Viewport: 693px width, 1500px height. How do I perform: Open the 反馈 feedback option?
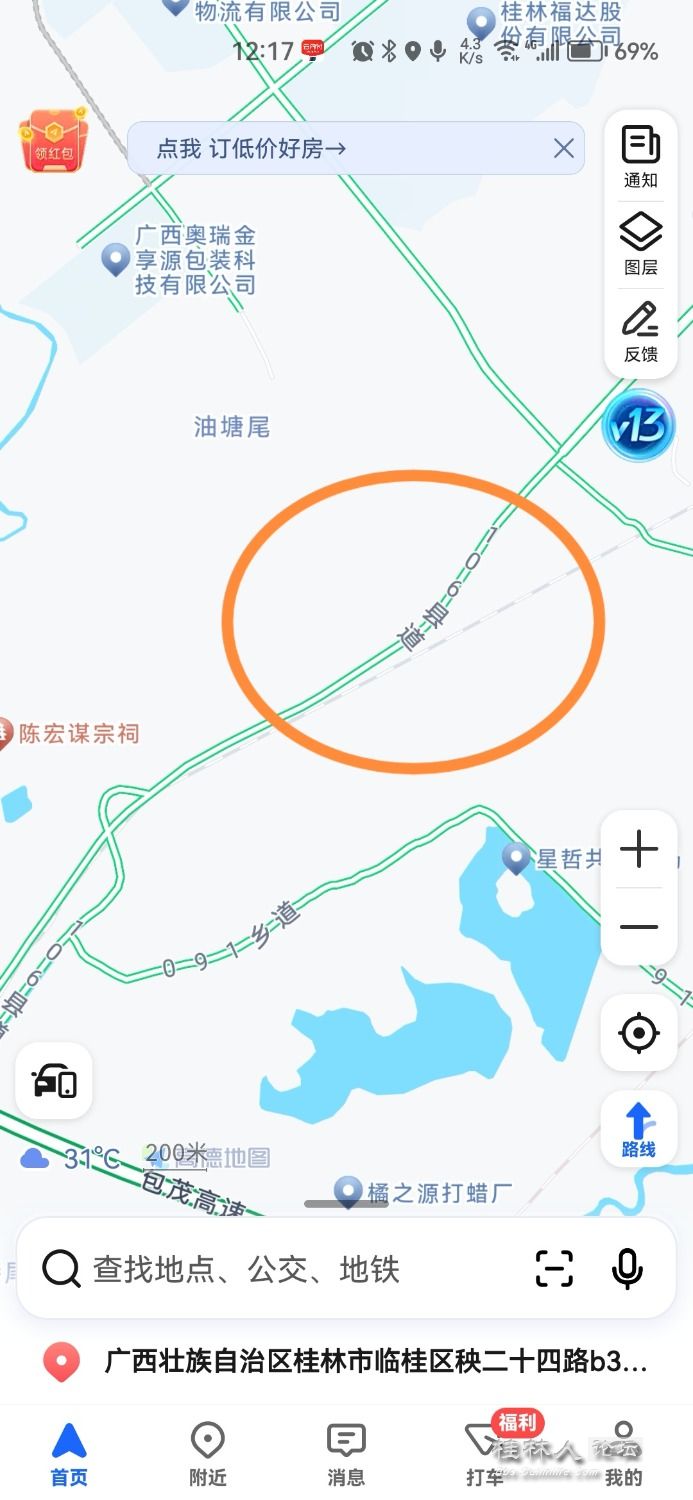point(641,331)
